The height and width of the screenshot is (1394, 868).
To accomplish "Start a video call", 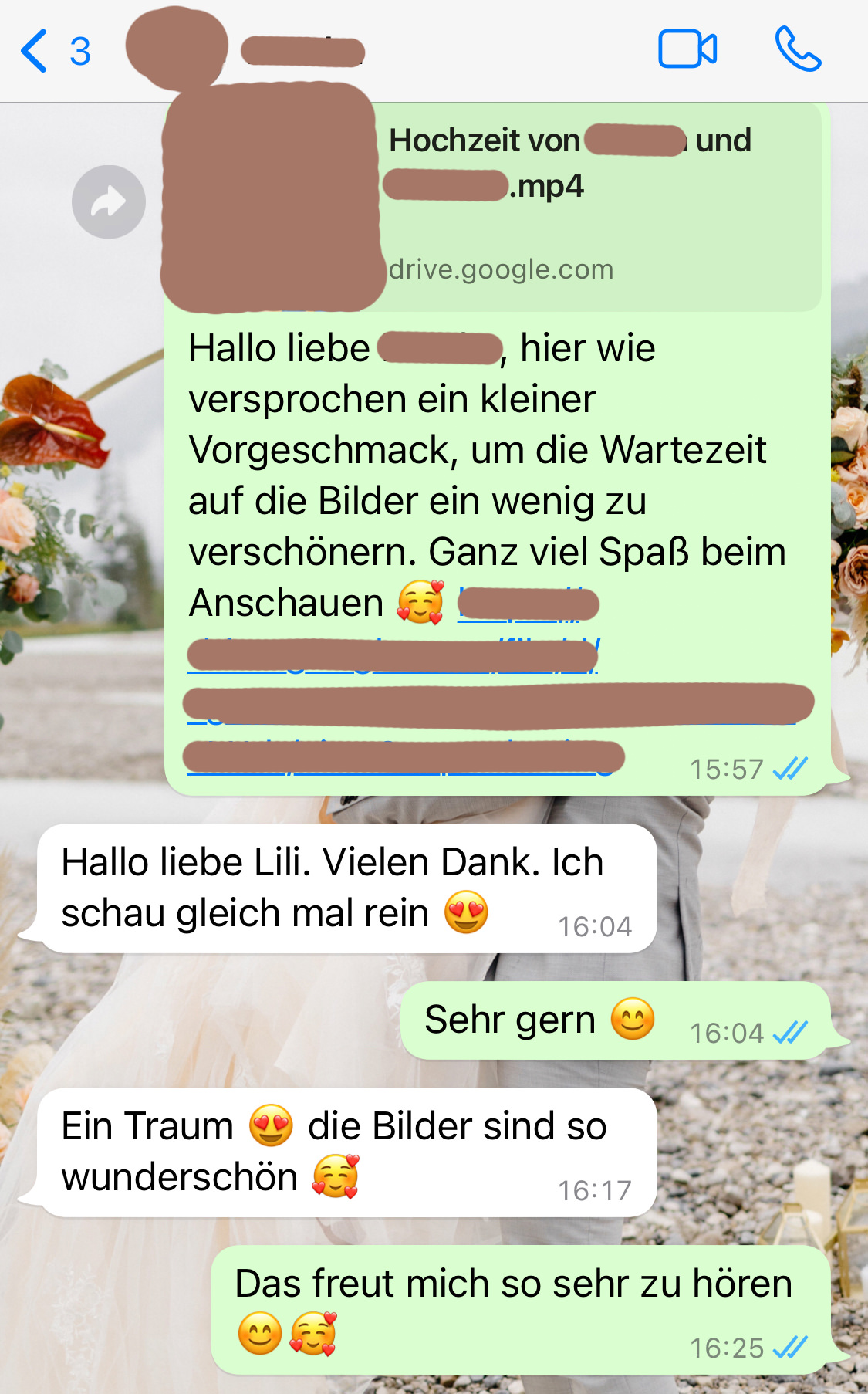I will click(687, 50).
